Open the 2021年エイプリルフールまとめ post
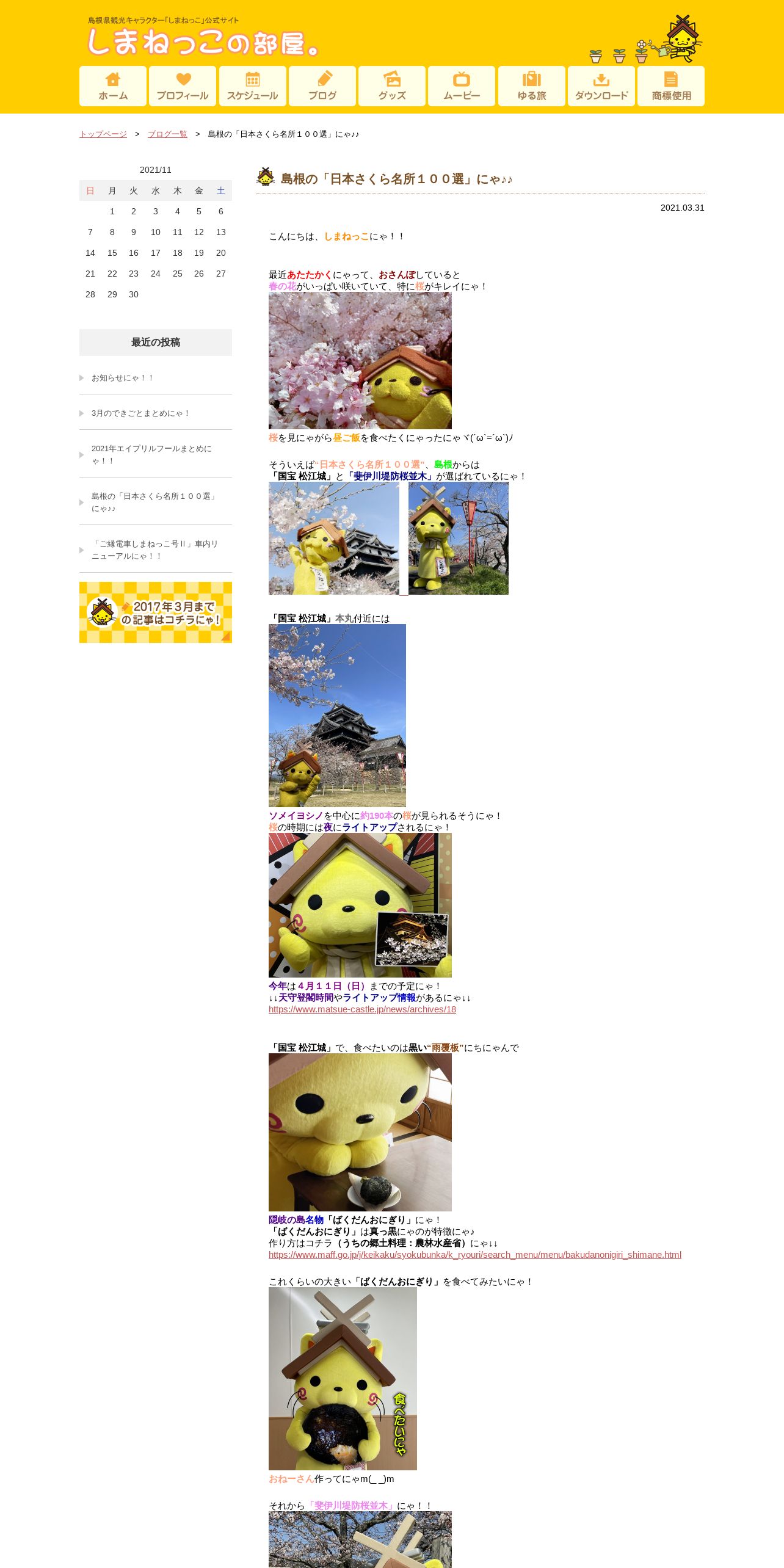This screenshot has width=784, height=1568. point(152,455)
